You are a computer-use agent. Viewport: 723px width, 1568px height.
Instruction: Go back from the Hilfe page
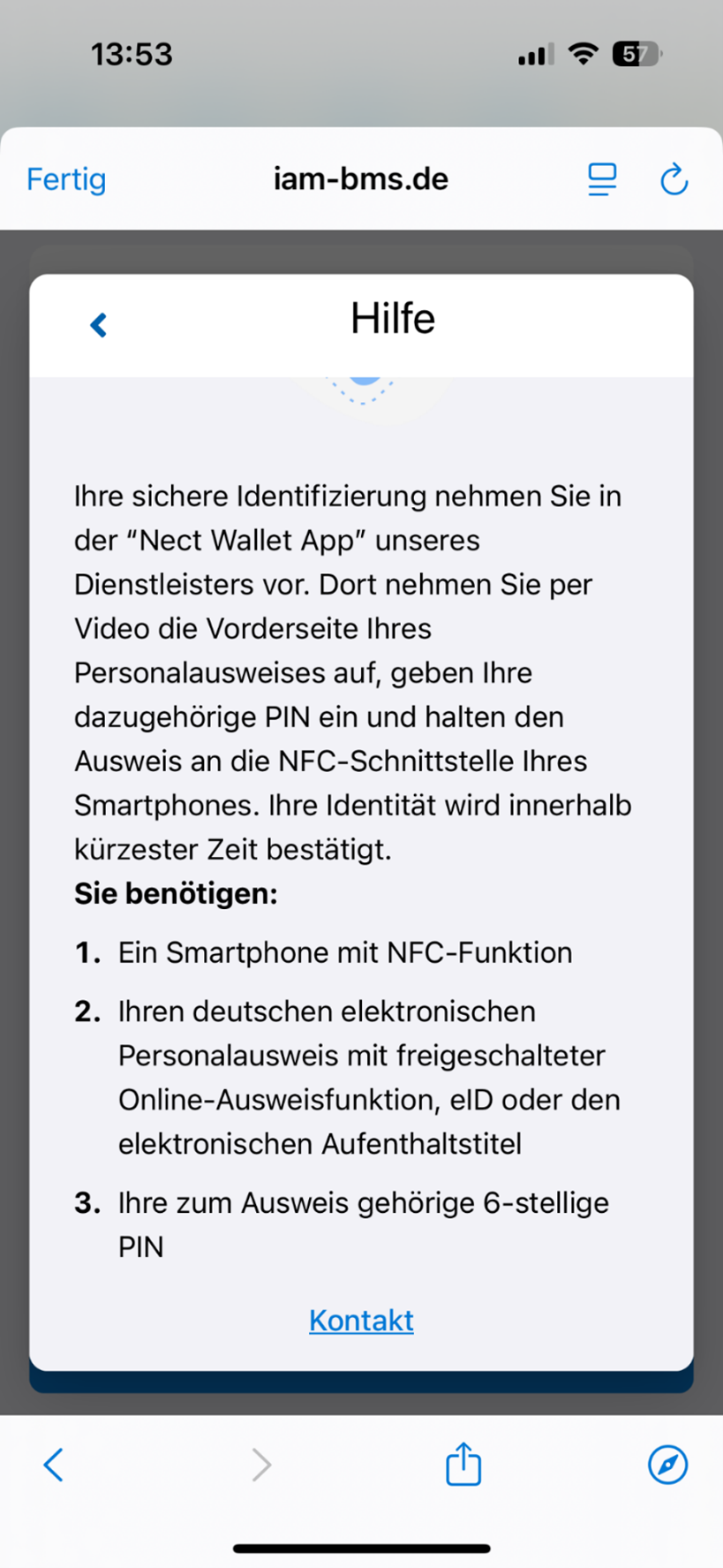pos(99,324)
